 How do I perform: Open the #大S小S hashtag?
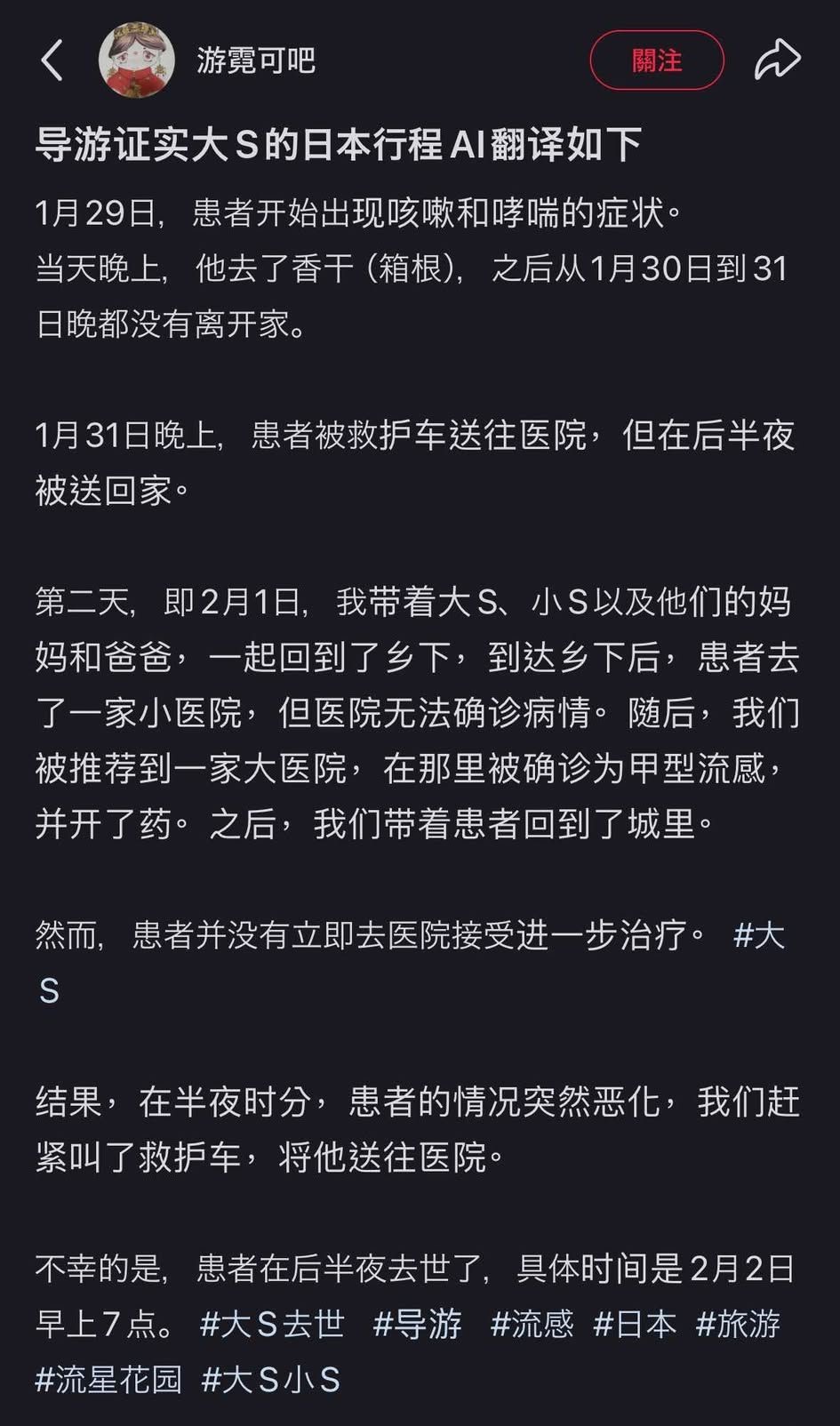point(271,1379)
